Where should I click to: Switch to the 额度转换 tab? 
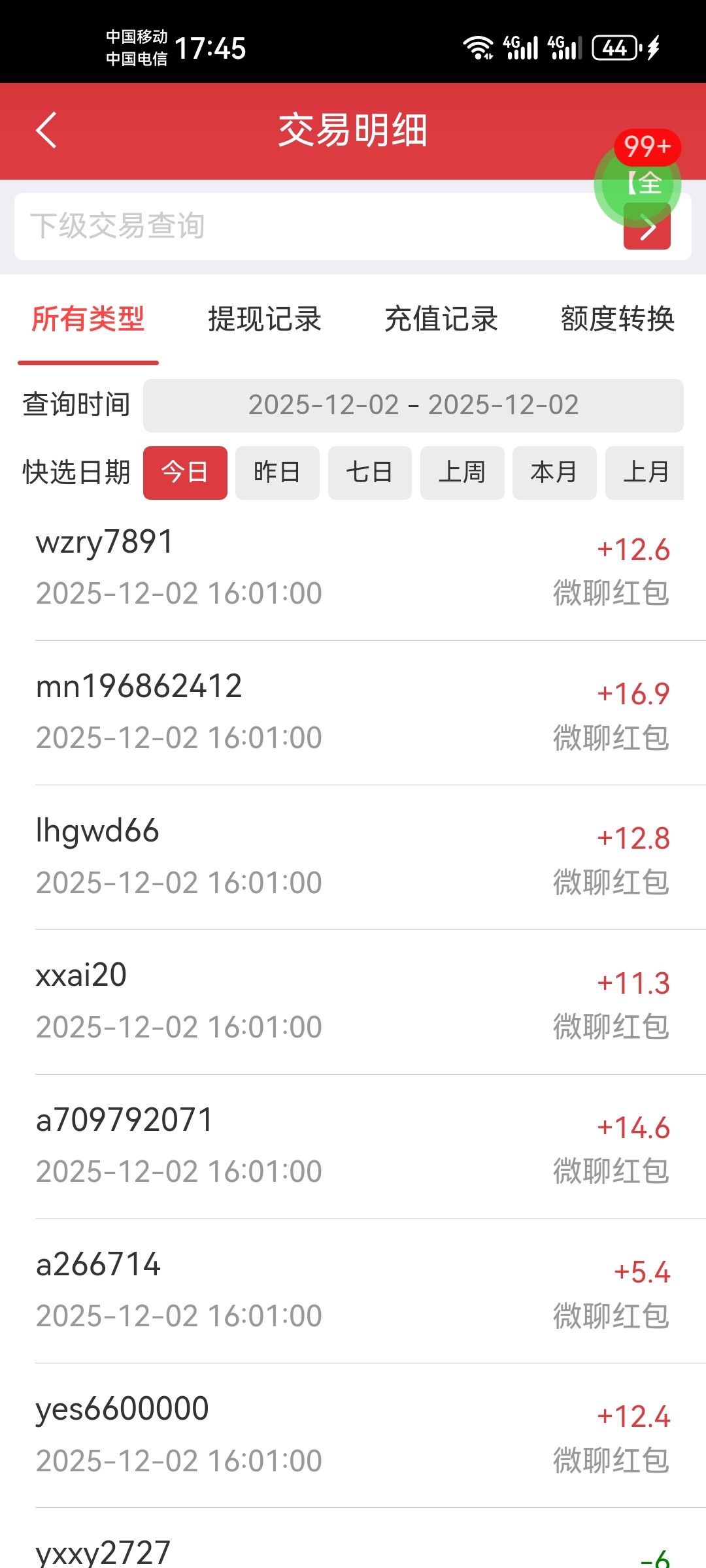618,319
